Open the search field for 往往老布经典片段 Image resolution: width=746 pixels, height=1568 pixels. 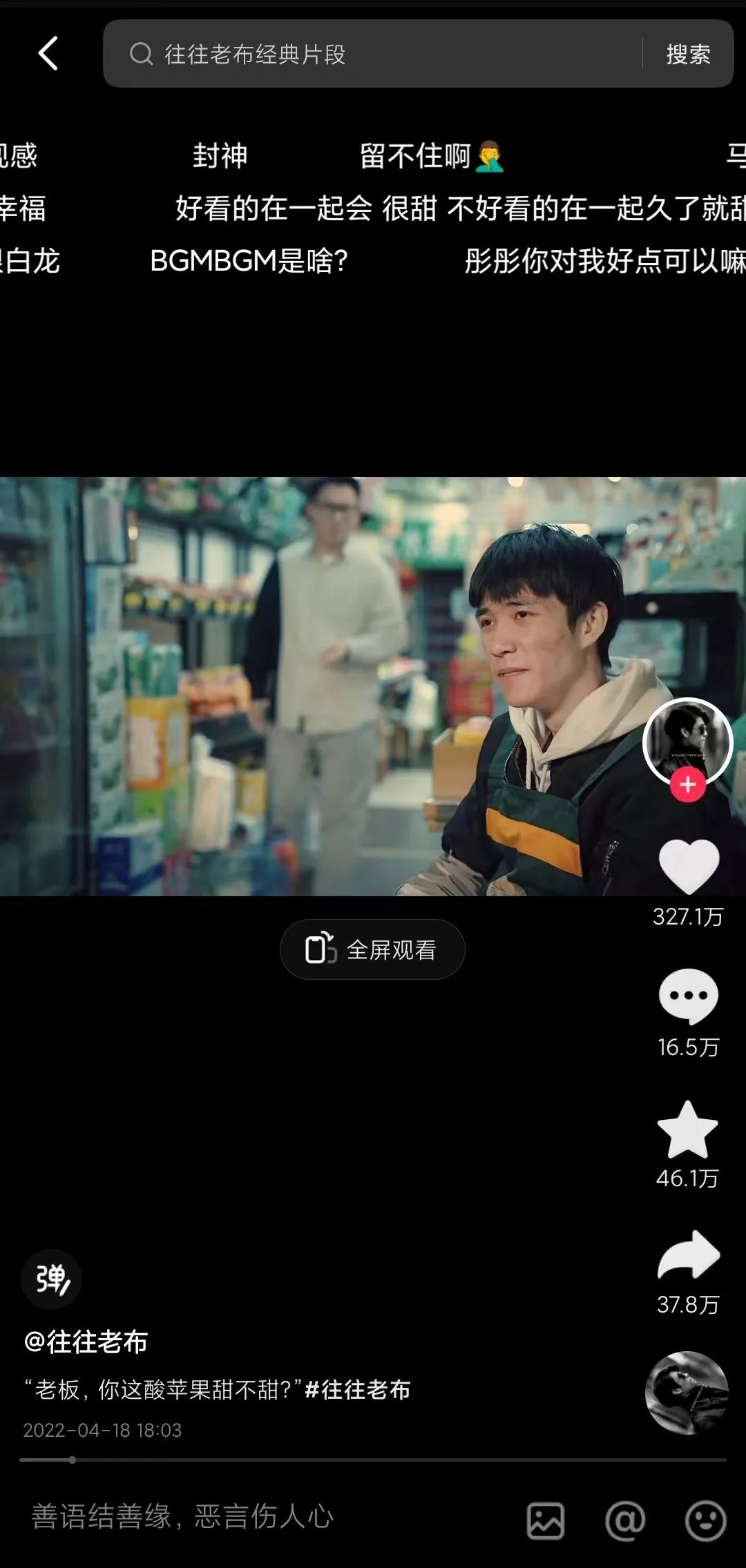pos(373,54)
